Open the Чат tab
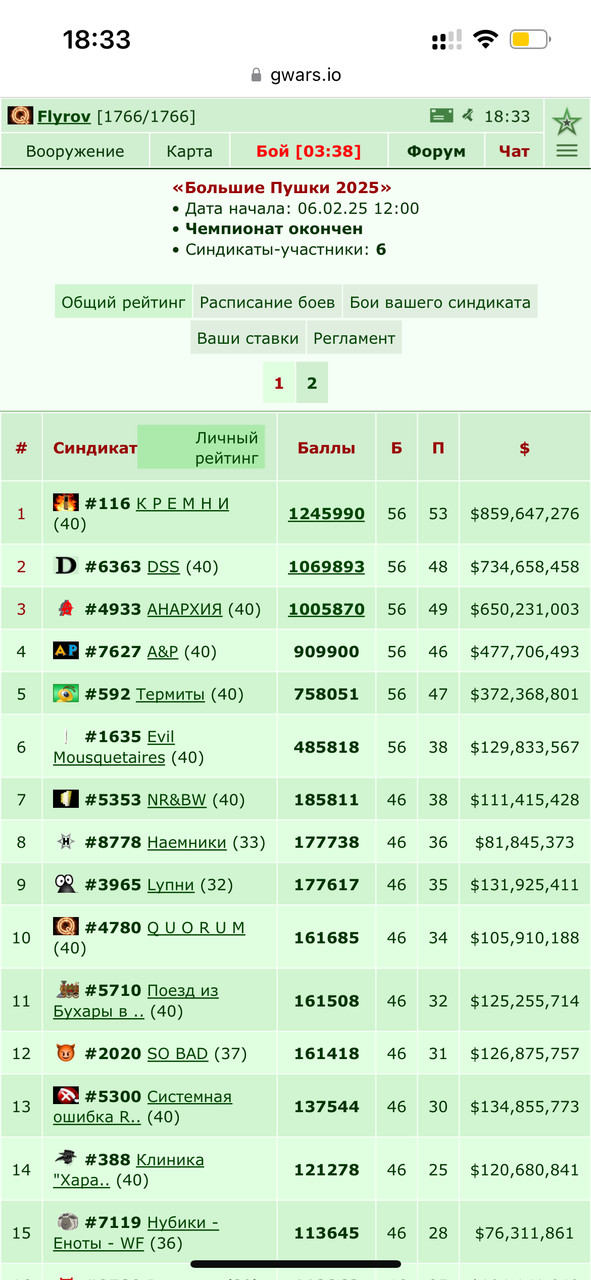591x1280 pixels. (x=514, y=152)
